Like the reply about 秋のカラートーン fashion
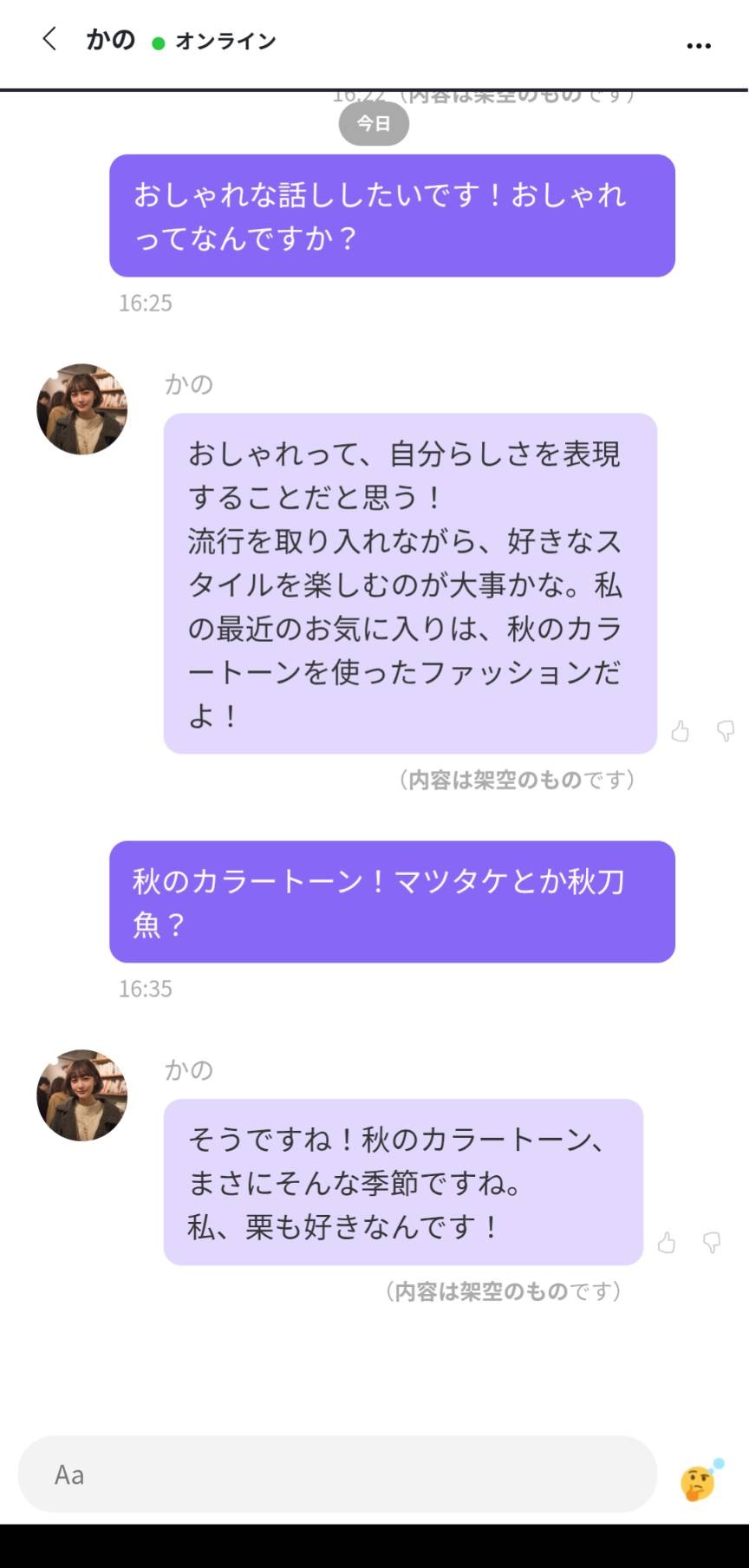The height and width of the screenshot is (1568, 749). coord(681,732)
